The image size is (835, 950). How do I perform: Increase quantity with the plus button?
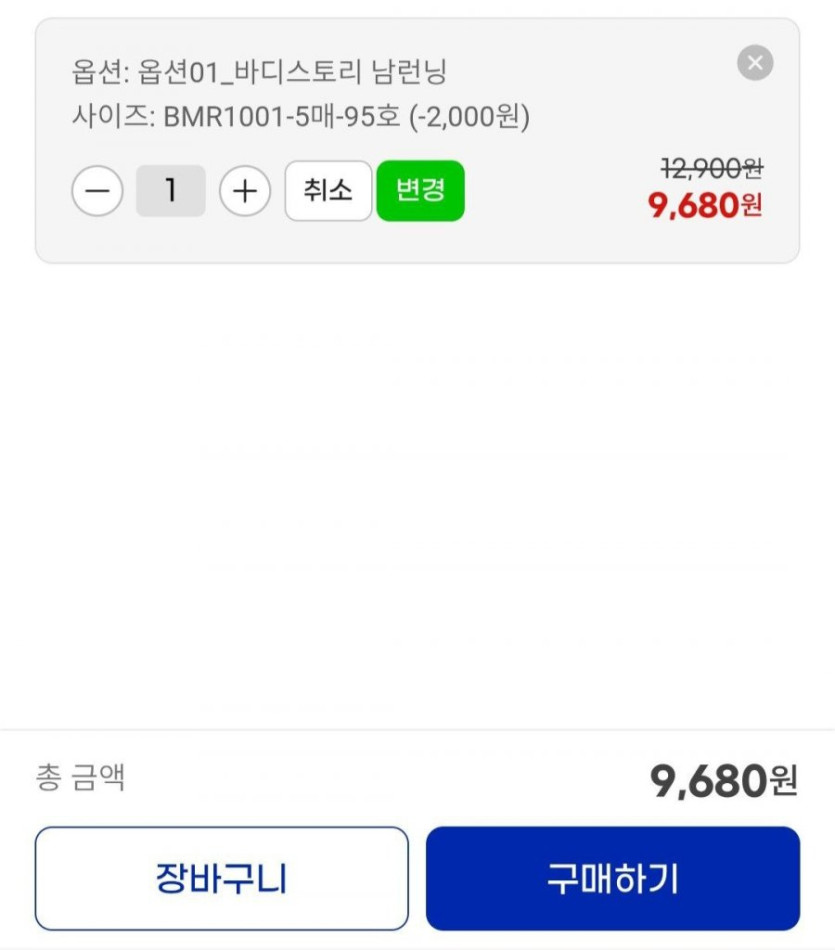tap(245, 191)
